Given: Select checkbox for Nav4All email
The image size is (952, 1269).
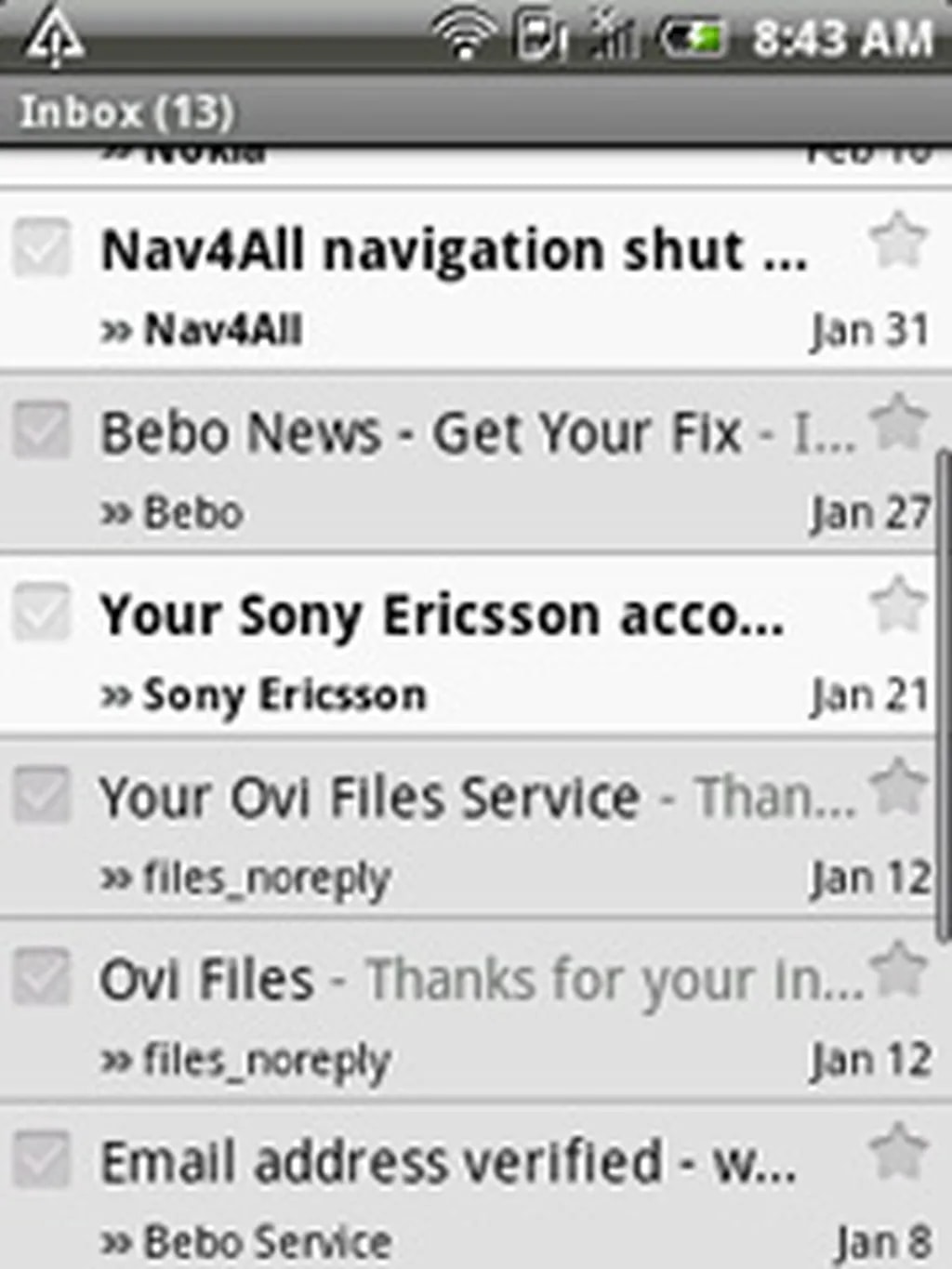Looking at the screenshot, I should click(x=42, y=248).
